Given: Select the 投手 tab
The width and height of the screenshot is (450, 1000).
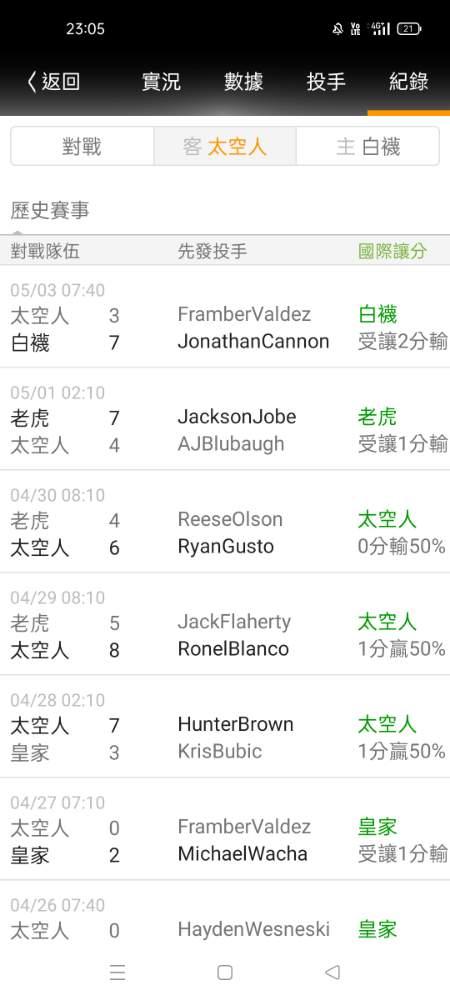Looking at the screenshot, I should 326,82.
